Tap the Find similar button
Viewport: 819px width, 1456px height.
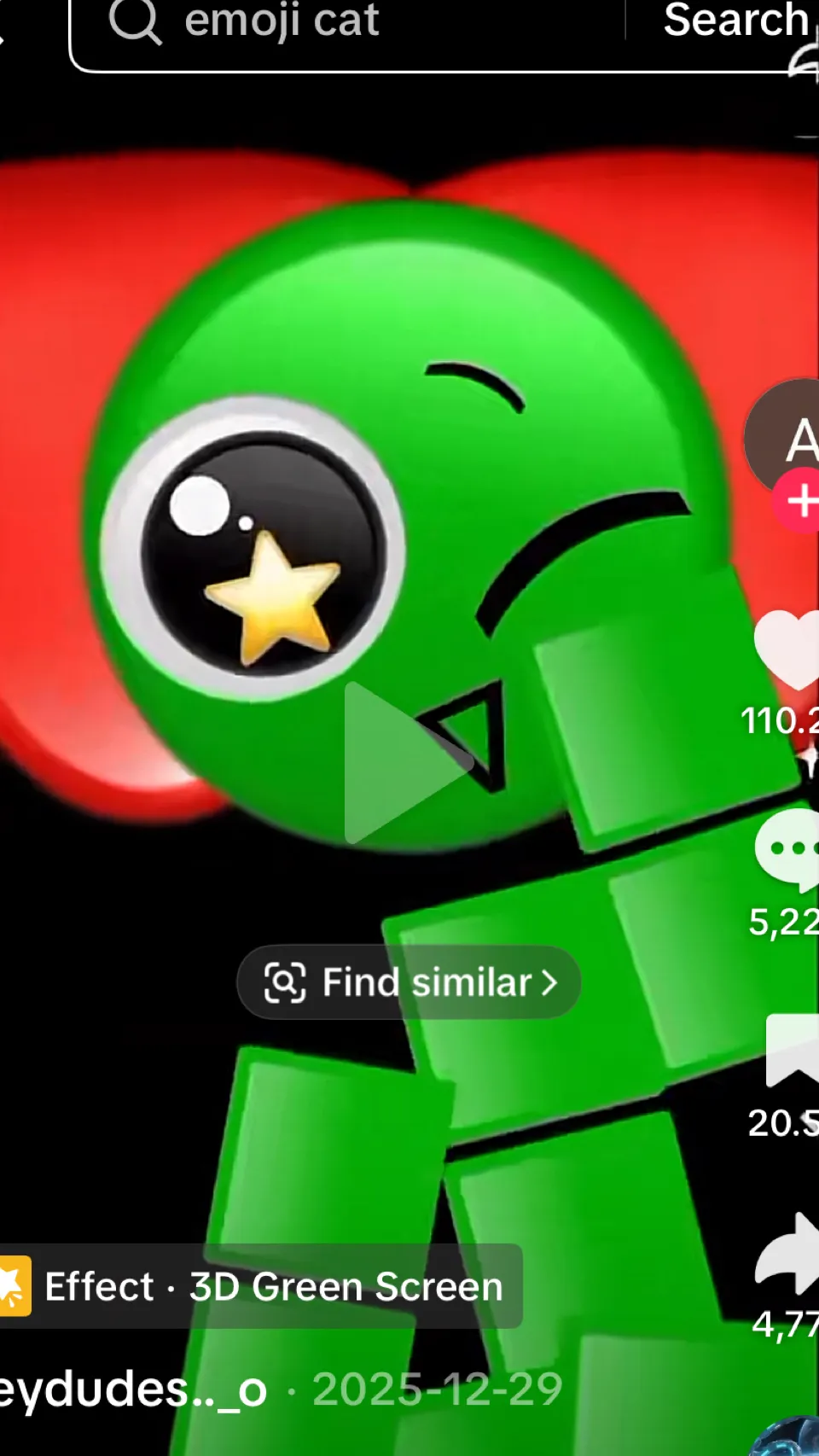pyautogui.click(x=409, y=982)
